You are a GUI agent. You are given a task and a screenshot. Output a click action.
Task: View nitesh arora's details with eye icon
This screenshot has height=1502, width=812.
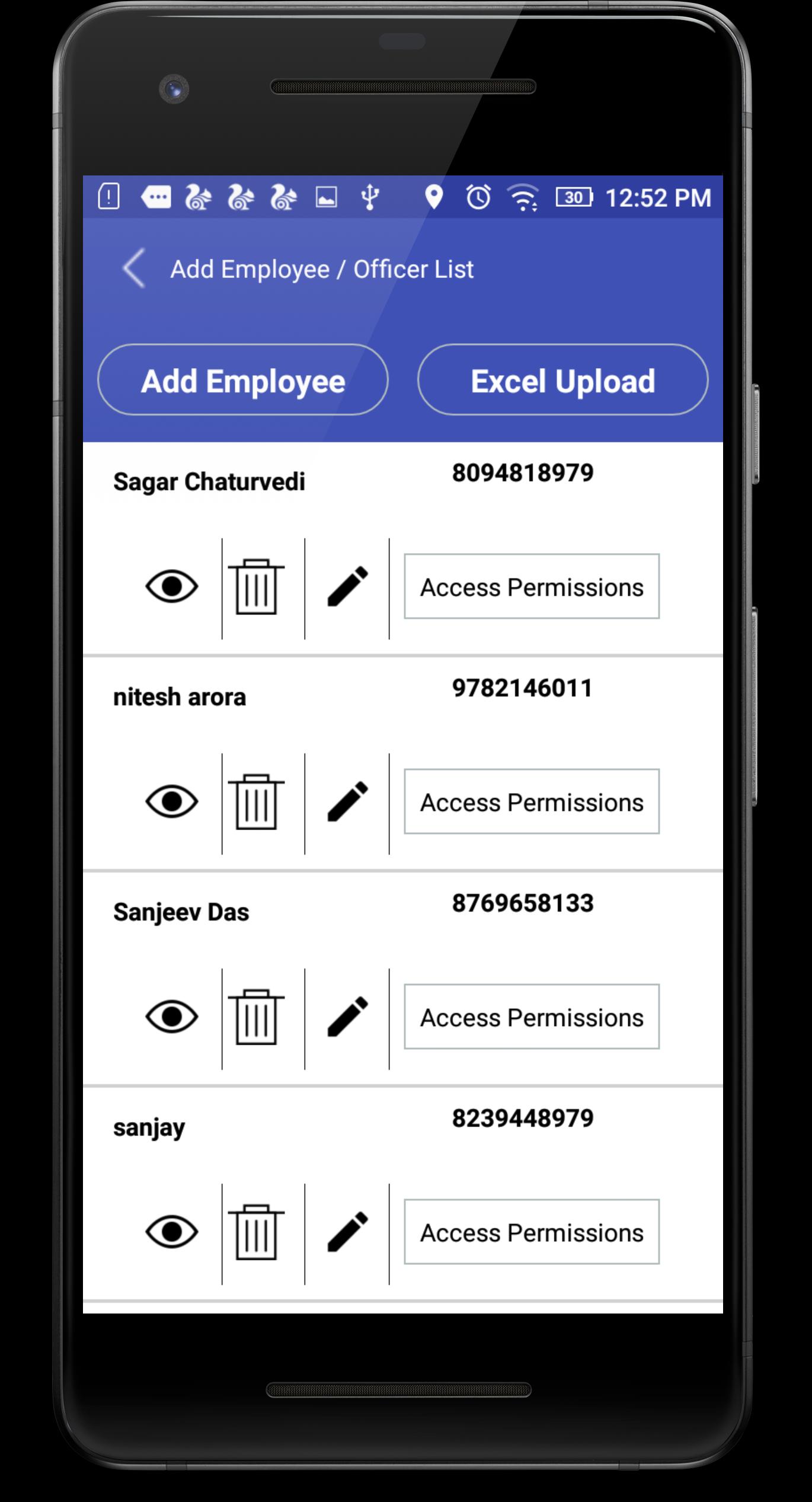tap(171, 802)
